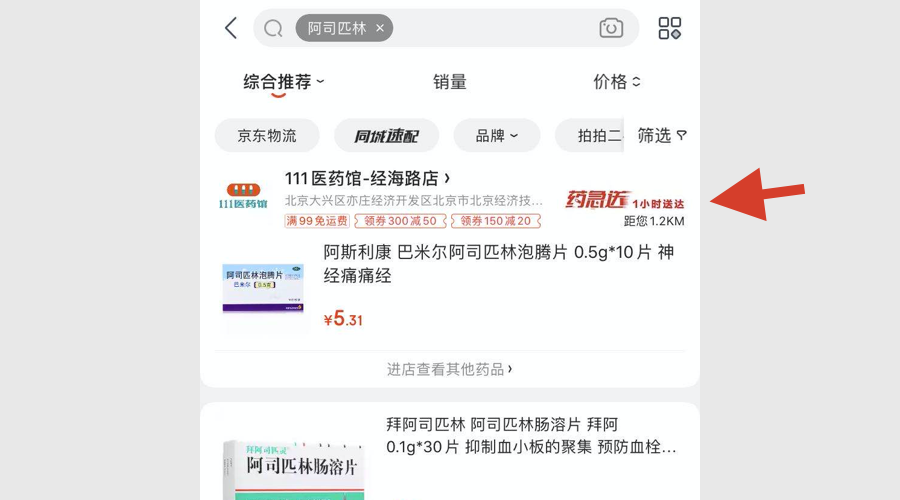Open 拜阿司匹林 阿司匹林肠溶片 product
The height and width of the screenshot is (500, 900).
click(530, 435)
